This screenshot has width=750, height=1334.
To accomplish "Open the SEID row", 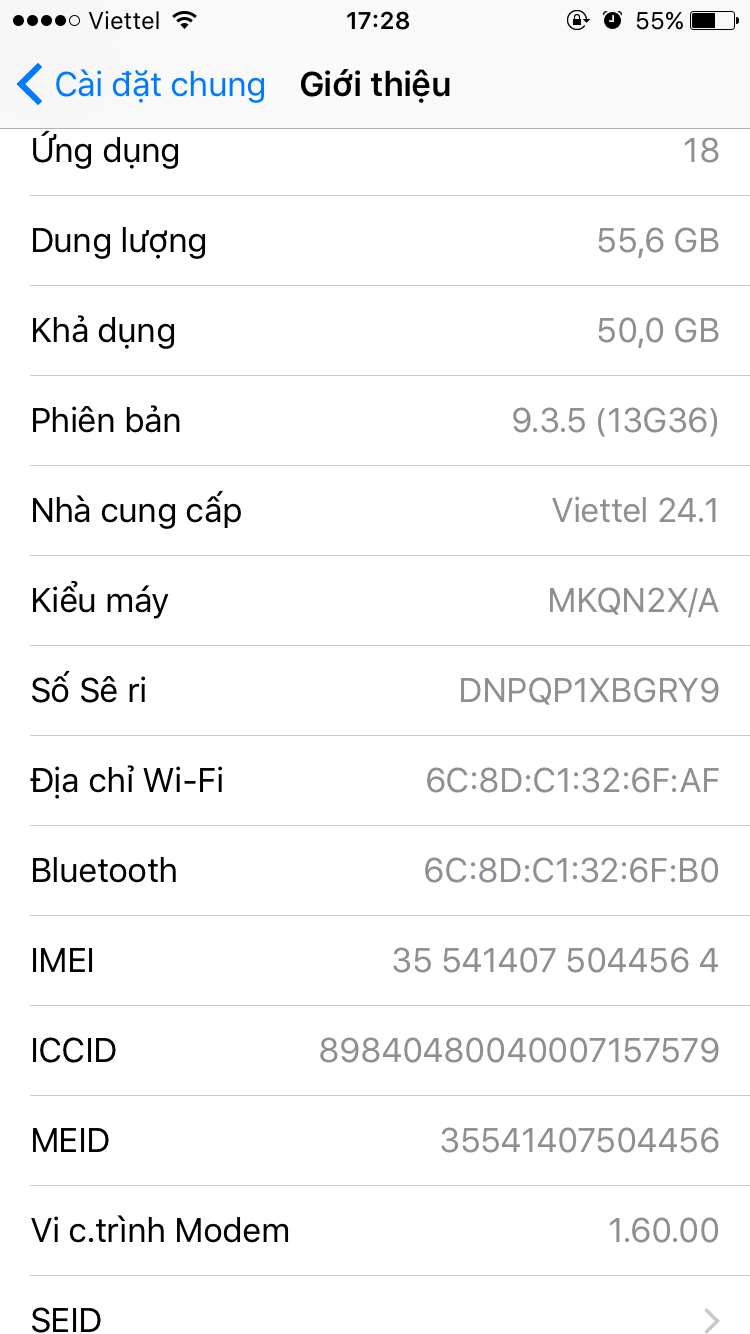I will (375, 1318).
